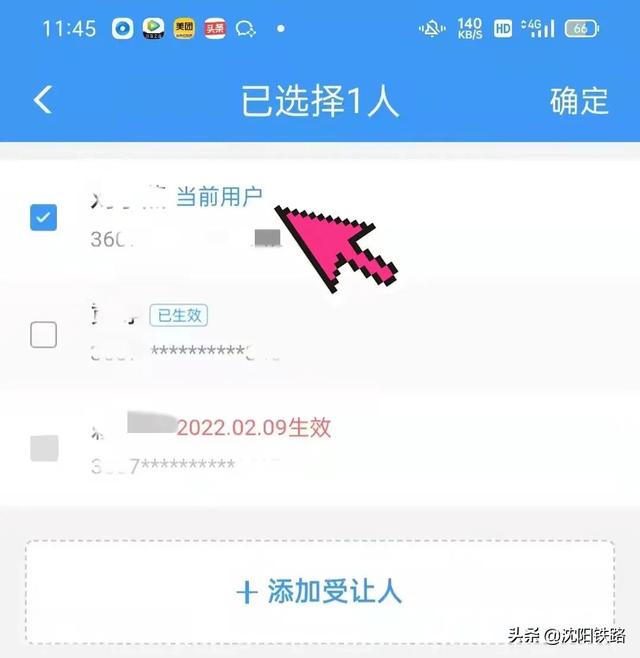Tap 添加受让人 to add transferee
Image resolution: width=640 pixels, height=658 pixels.
(x=320, y=591)
